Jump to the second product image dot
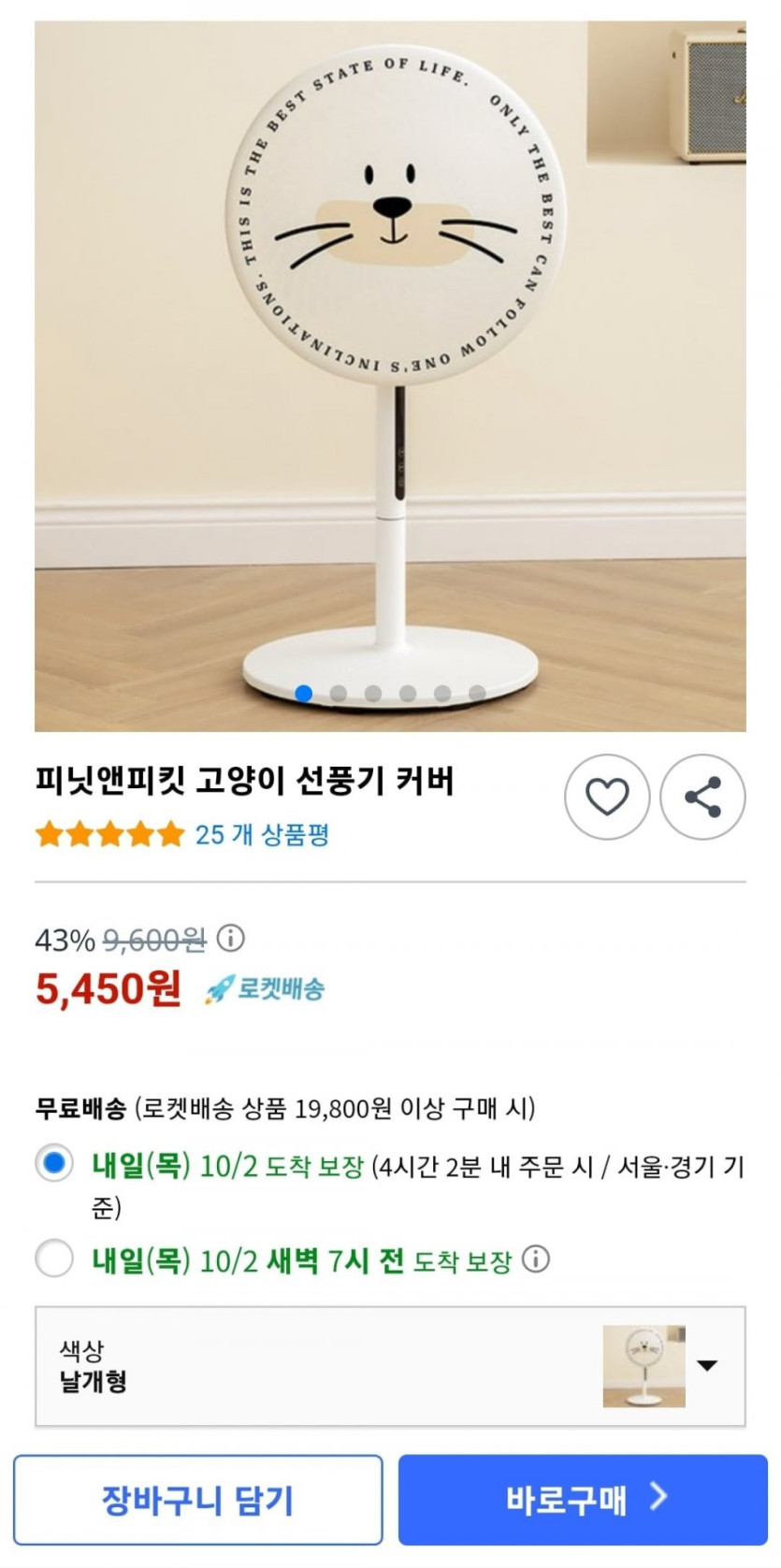 pyautogui.click(x=339, y=694)
